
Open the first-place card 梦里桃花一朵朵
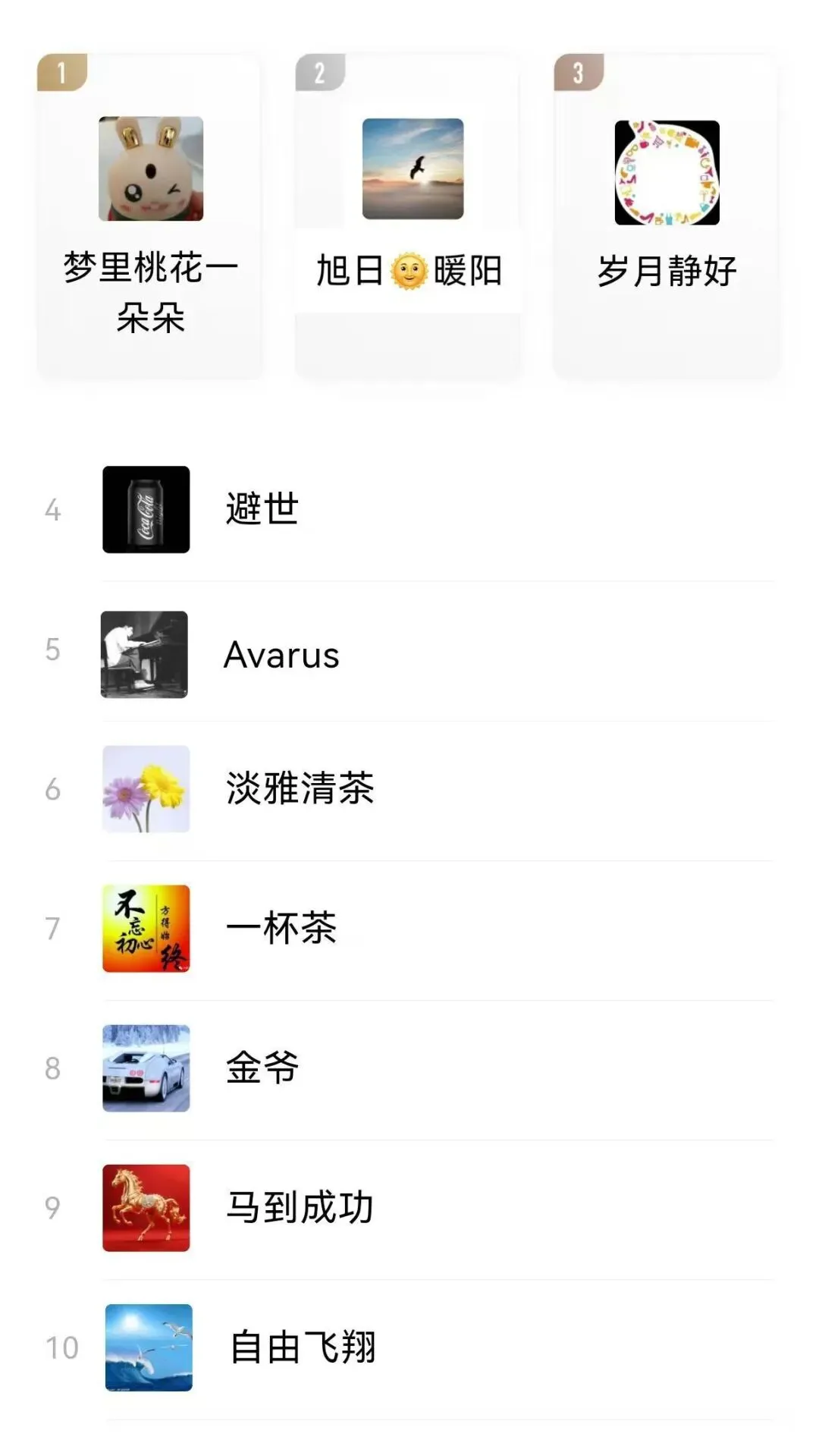tap(150, 216)
